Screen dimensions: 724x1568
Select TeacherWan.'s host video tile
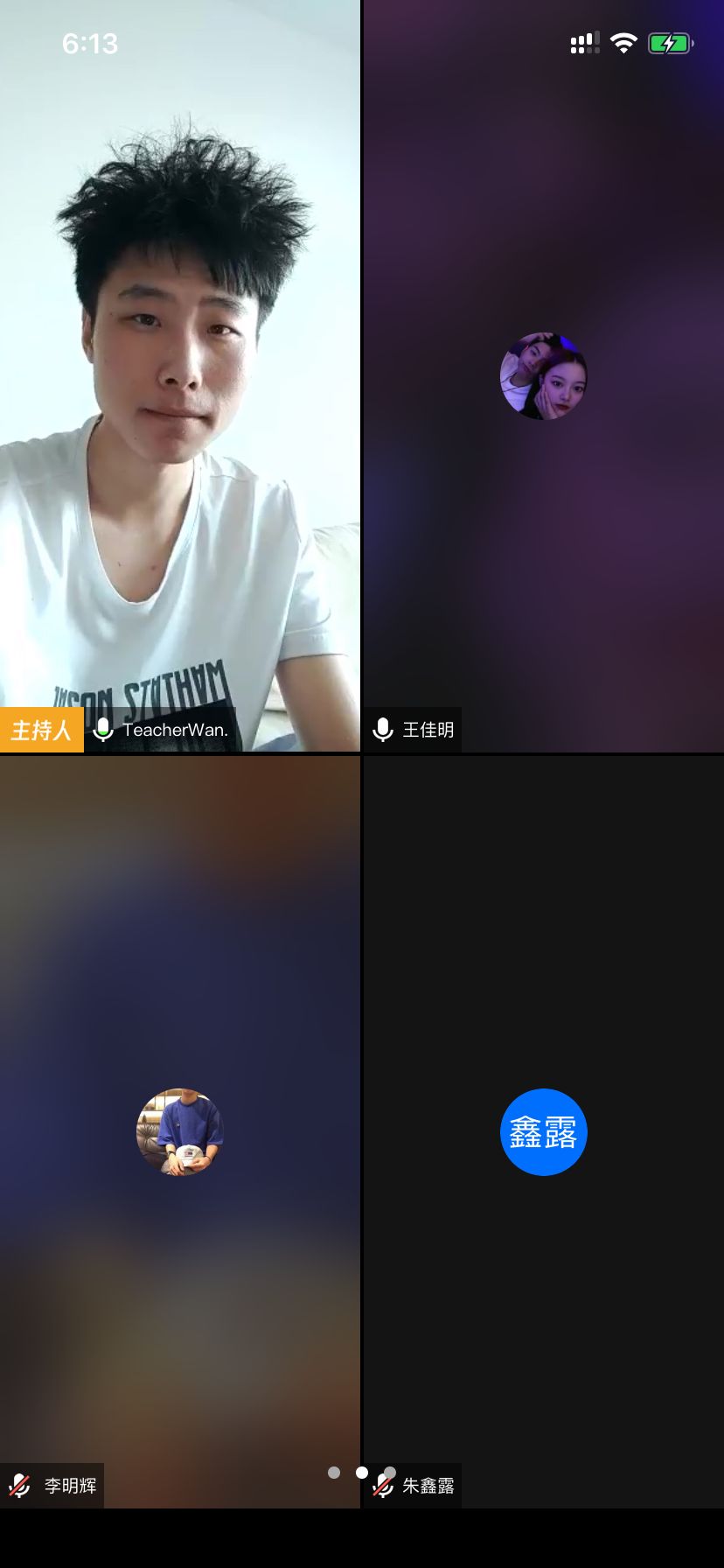[x=180, y=376]
